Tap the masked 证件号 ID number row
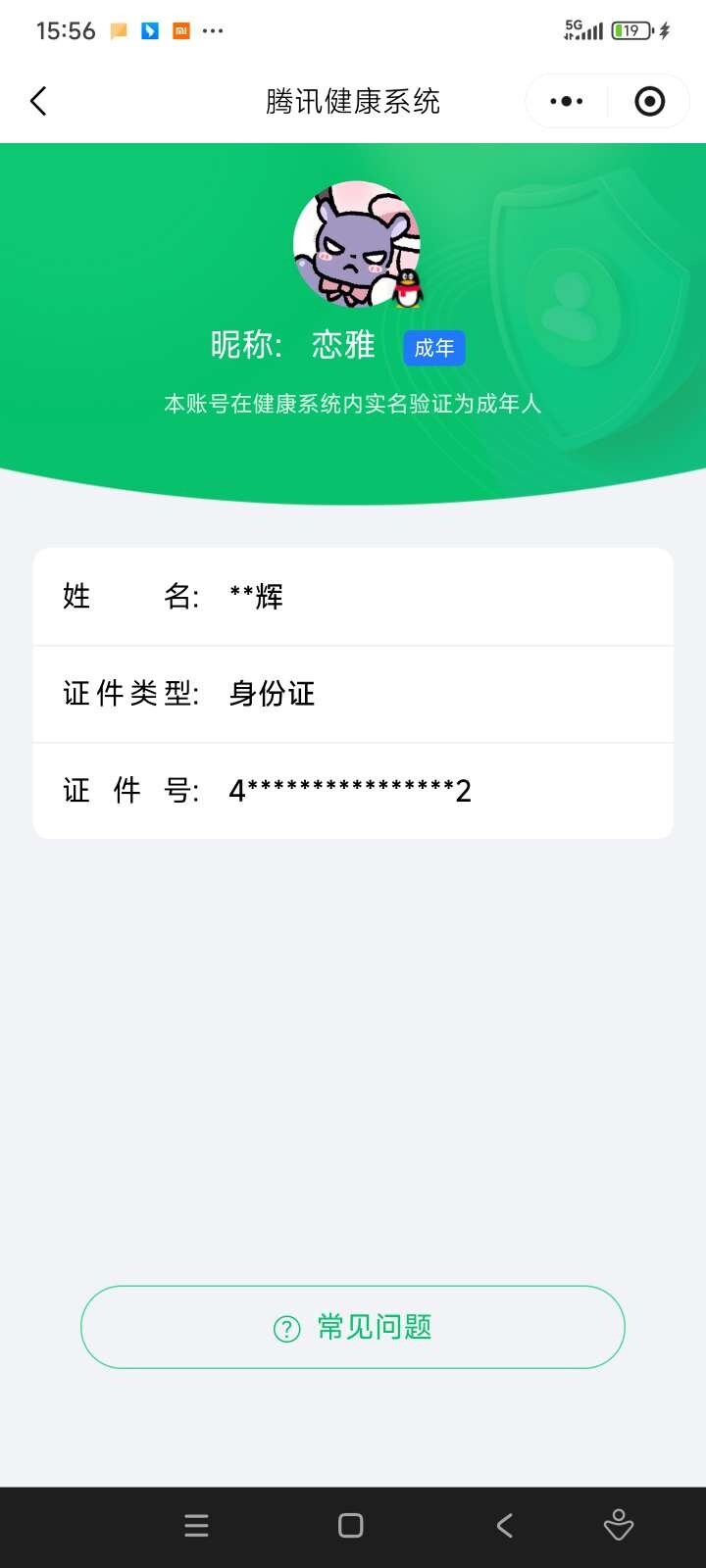The width and height of the screenshot is (706, 1568). pyautogui.click(x=351, y=791)
